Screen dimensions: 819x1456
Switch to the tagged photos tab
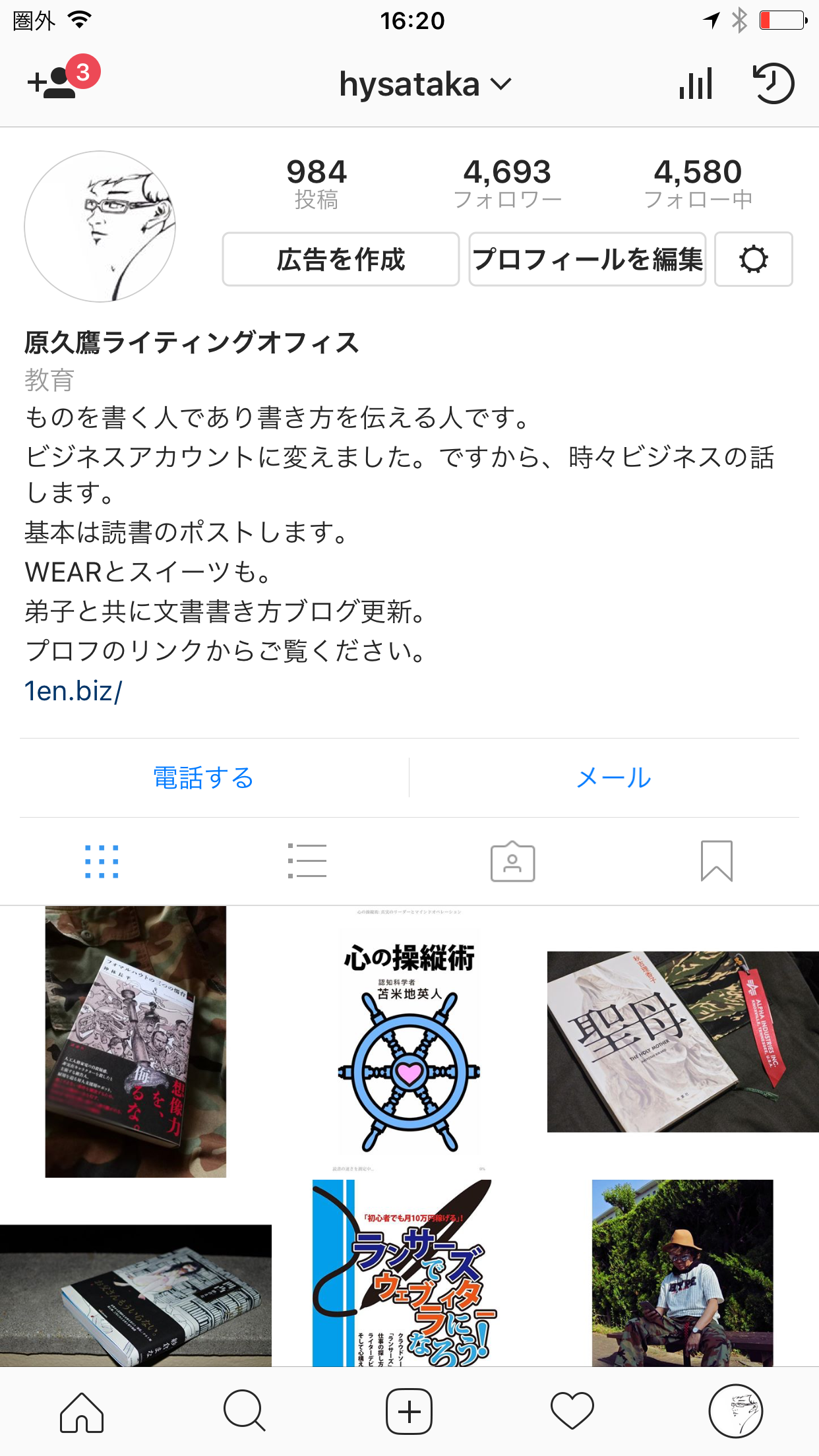click(x=512, y=861)
